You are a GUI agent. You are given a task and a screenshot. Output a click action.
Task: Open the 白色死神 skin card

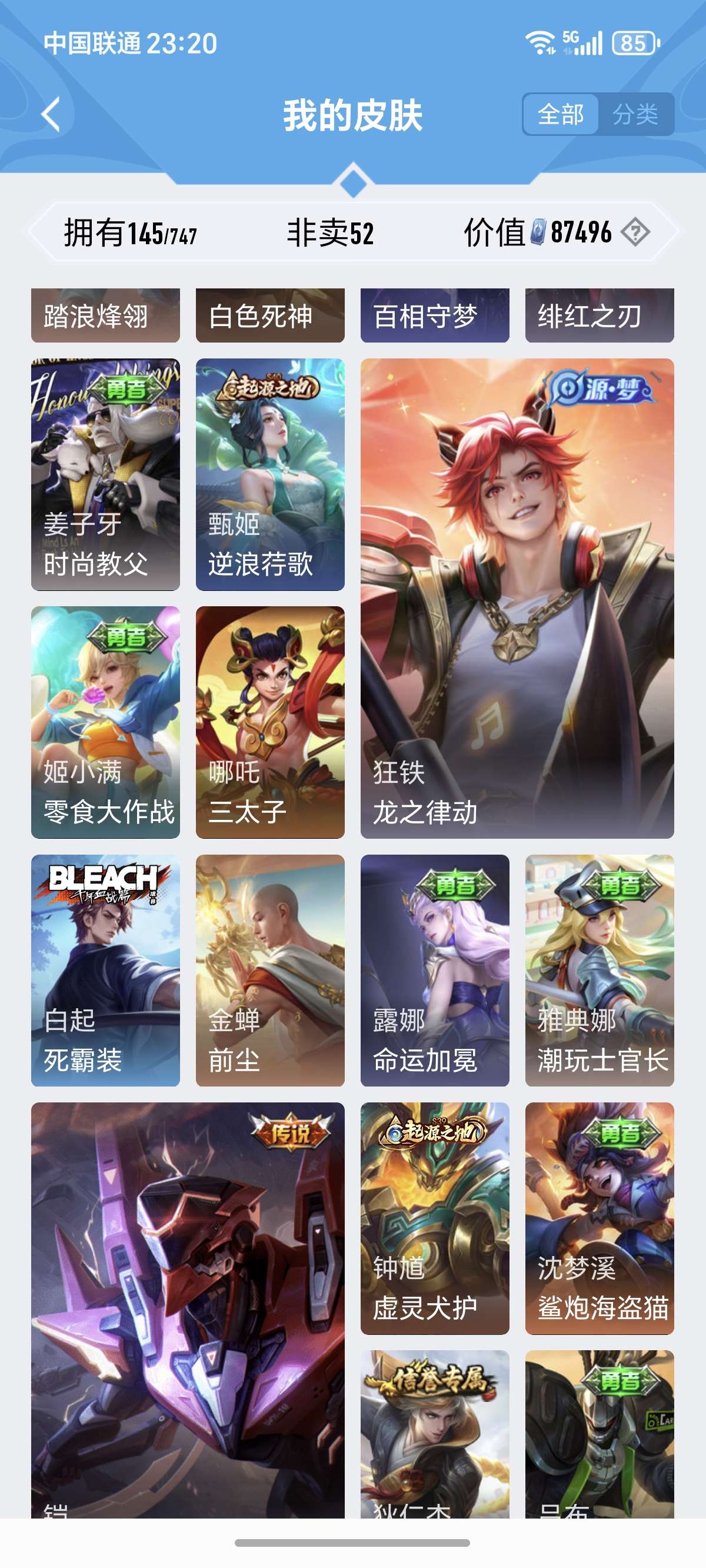[x=269, y=316]
